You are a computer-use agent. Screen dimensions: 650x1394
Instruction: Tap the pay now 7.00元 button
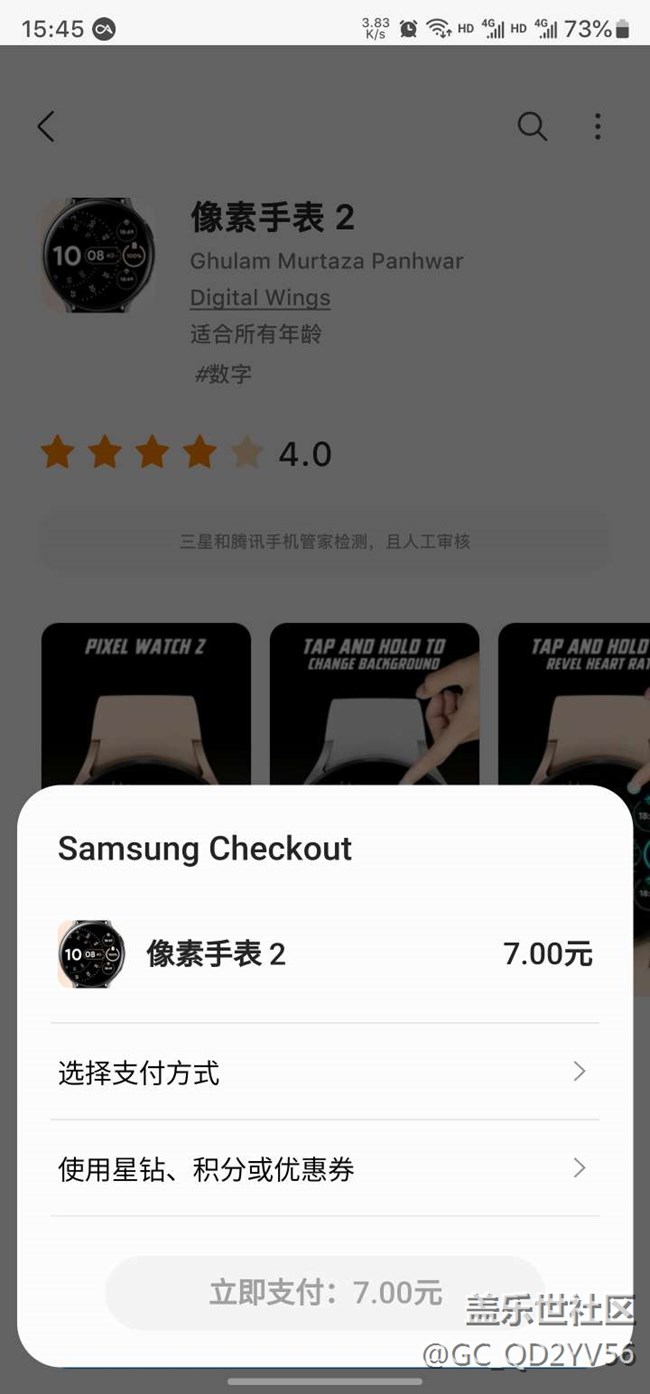click(324, 1292)
